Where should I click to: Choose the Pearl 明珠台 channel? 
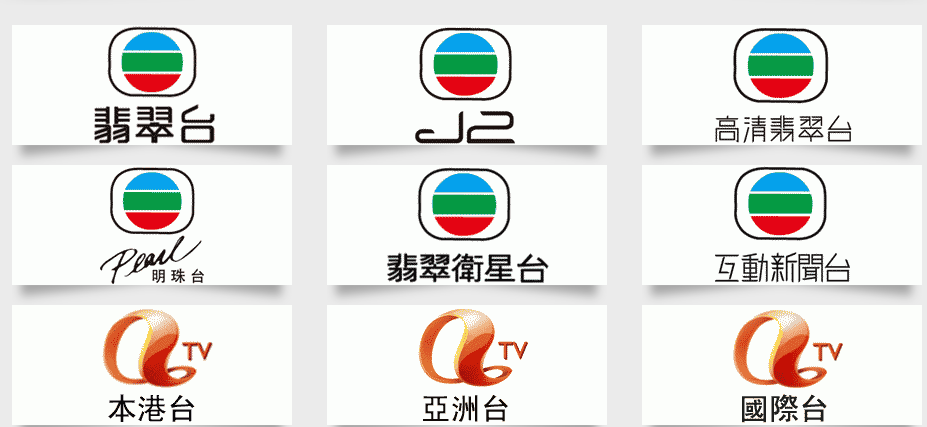click(152, 225)
